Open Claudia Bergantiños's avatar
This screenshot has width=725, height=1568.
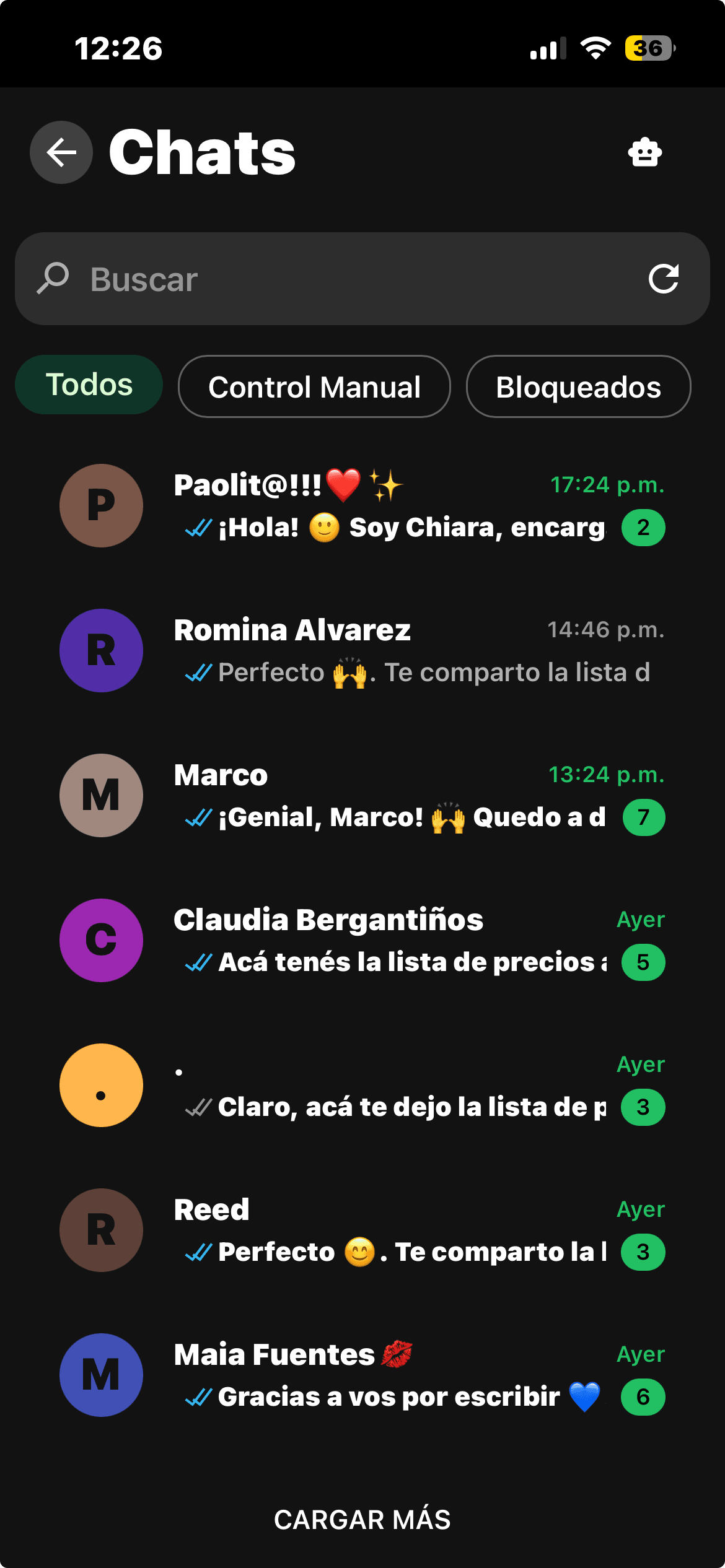pyautogui.click(x=101, y=941)
